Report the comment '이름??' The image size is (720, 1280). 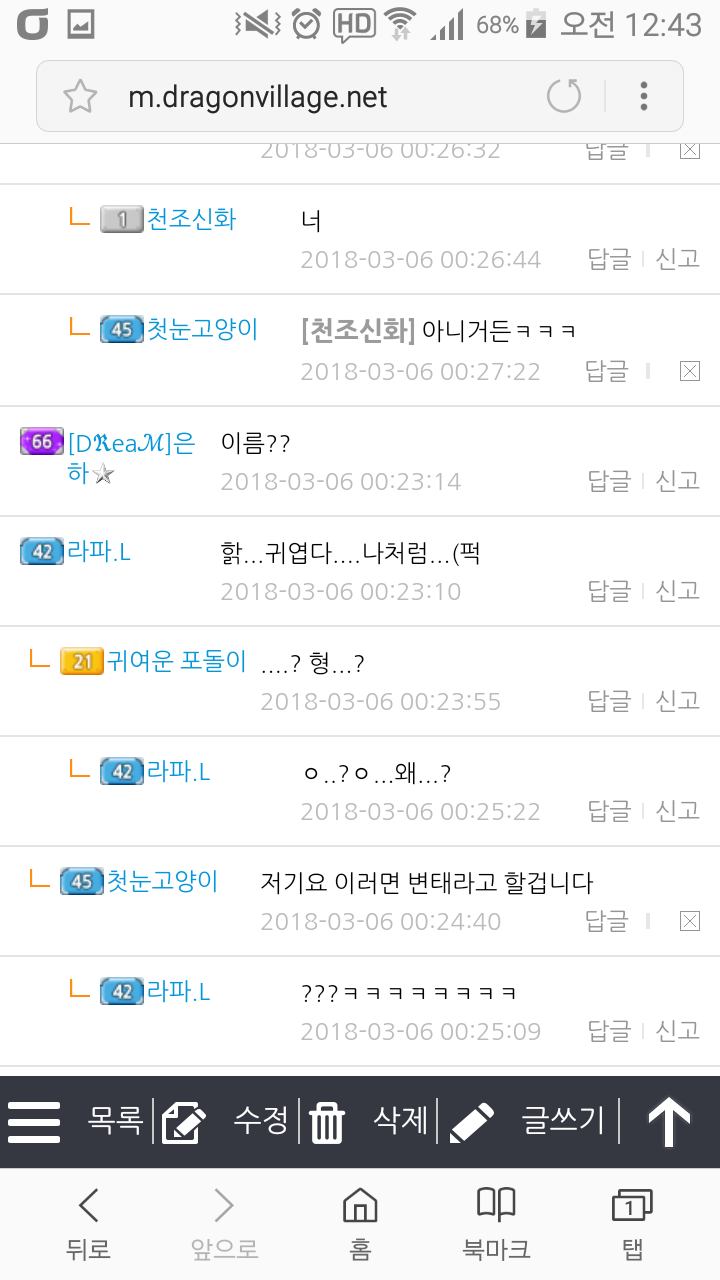677,481
